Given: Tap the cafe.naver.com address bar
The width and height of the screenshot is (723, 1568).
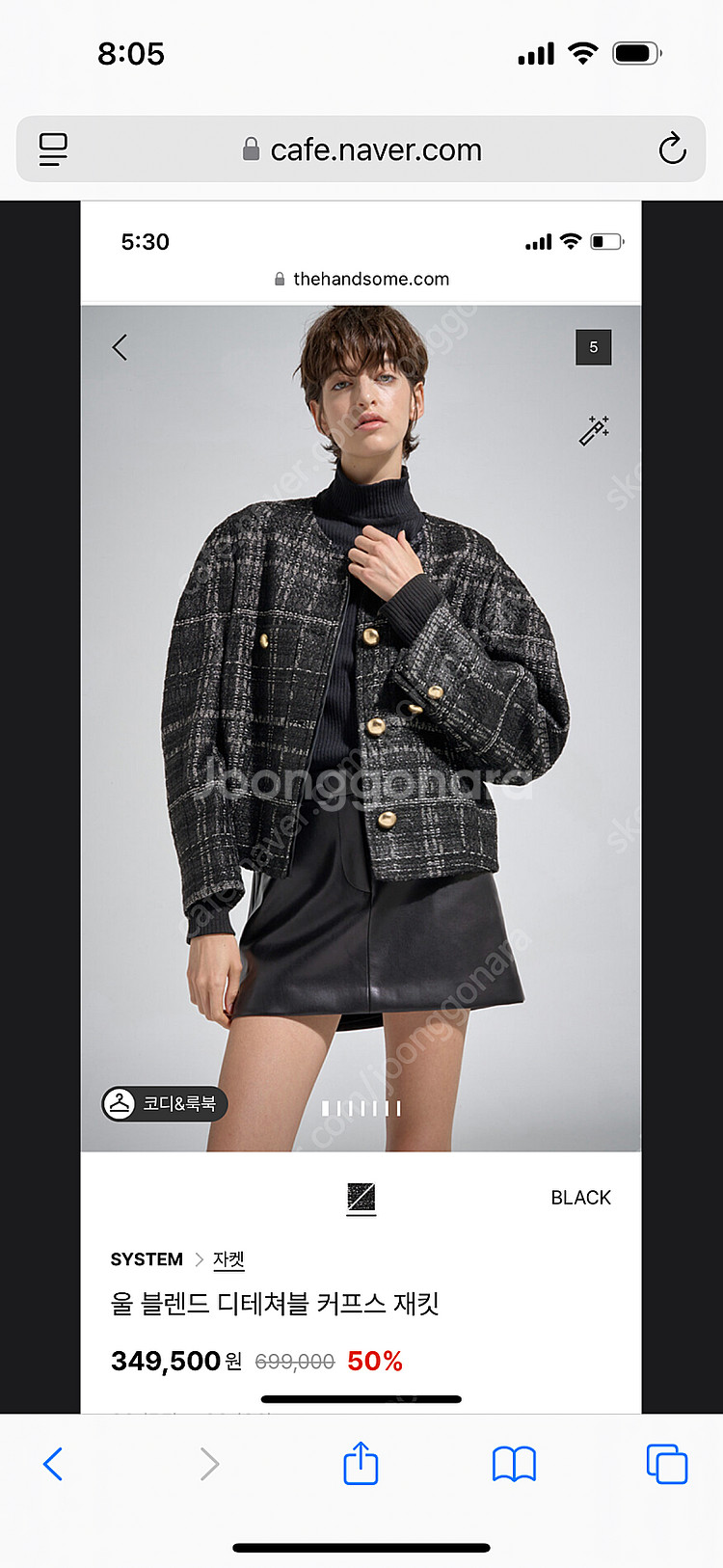Looking at the screenshot, I should point(361,149).
